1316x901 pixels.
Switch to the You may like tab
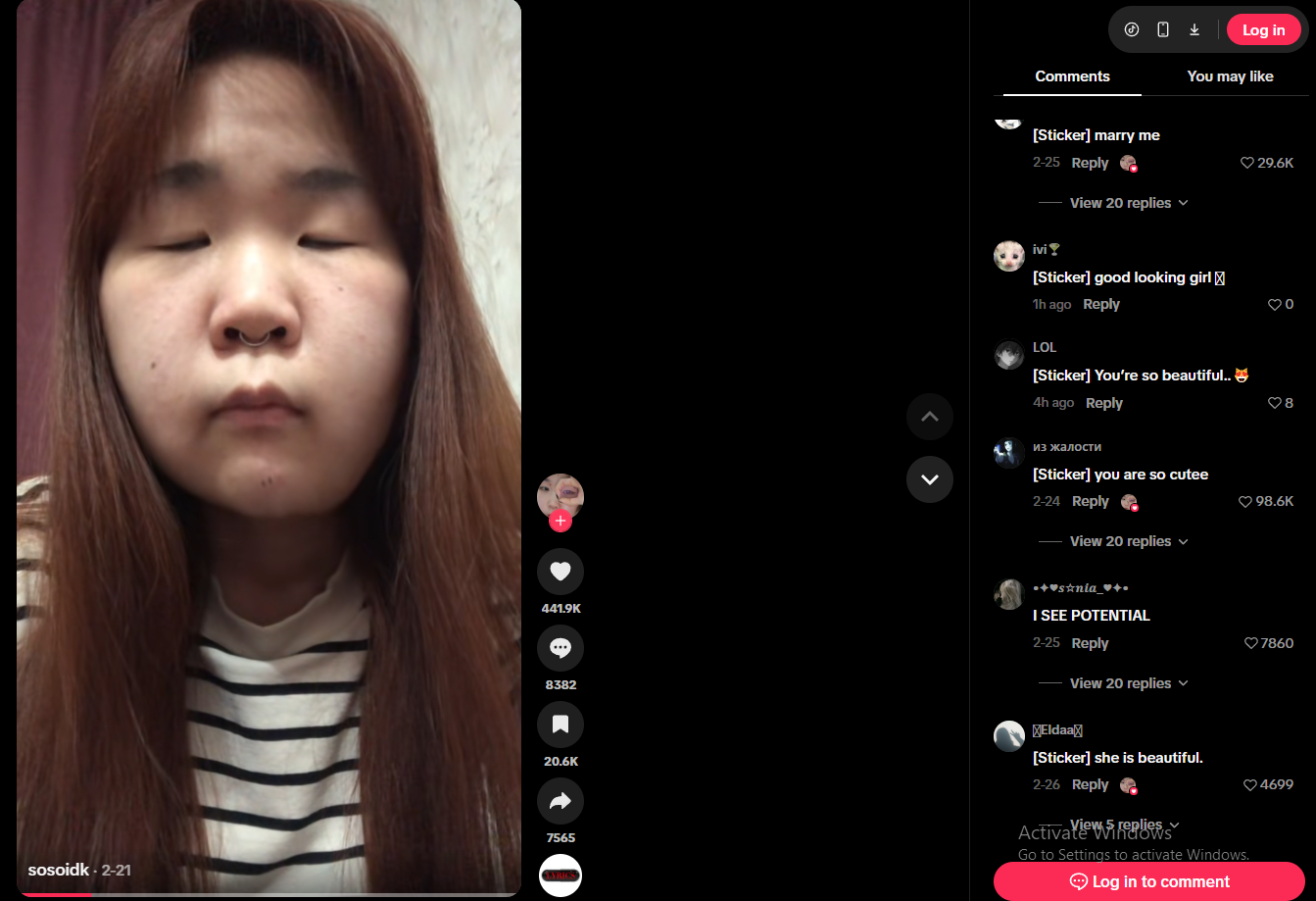[x=1230, y=76]
